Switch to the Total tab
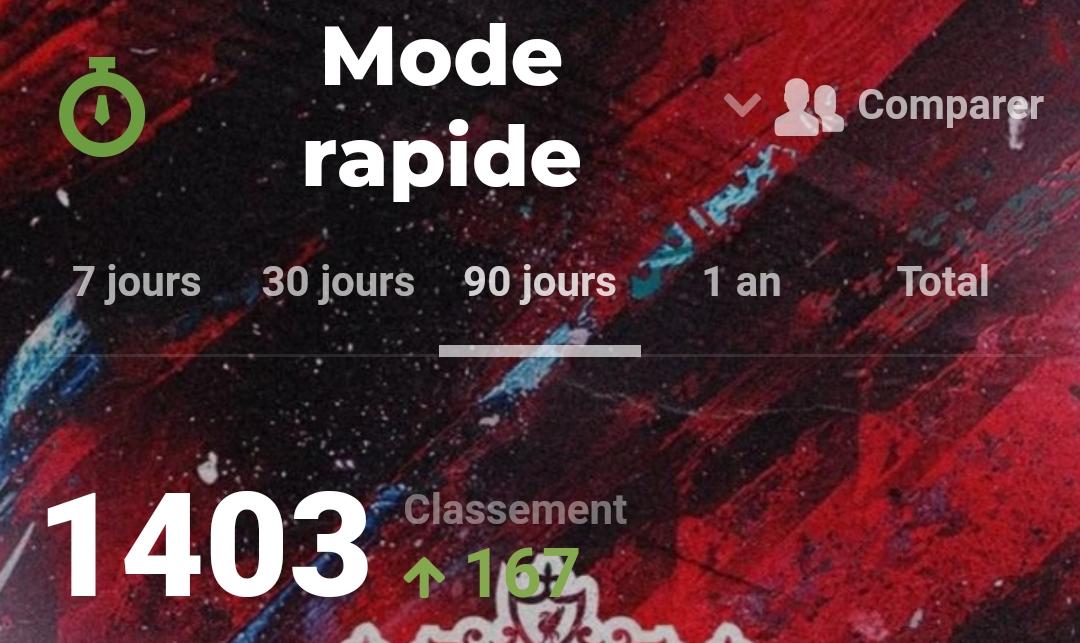1080x643 pixels. (943, 283)
